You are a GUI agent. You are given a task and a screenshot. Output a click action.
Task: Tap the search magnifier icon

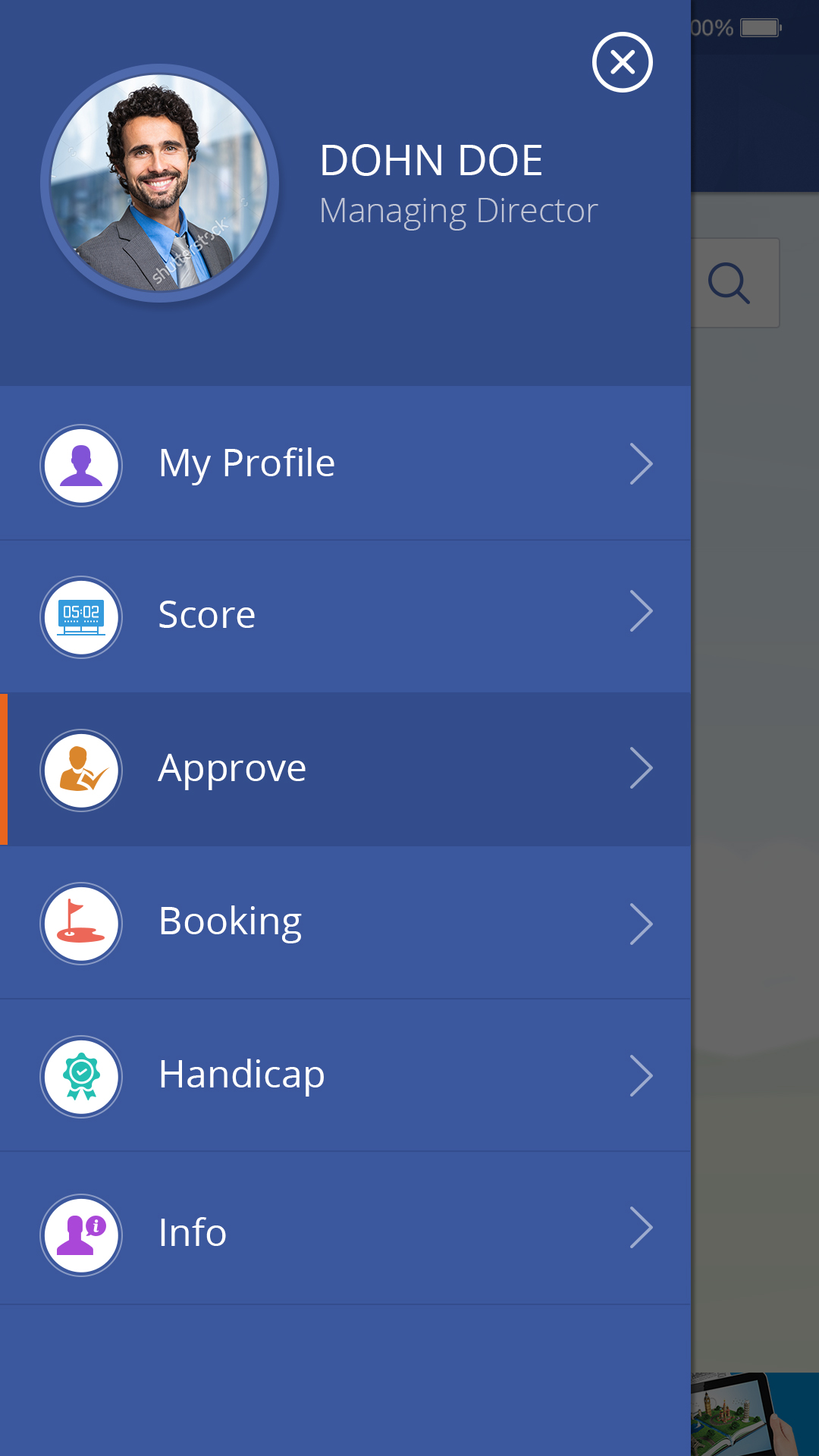coord(730,283)
